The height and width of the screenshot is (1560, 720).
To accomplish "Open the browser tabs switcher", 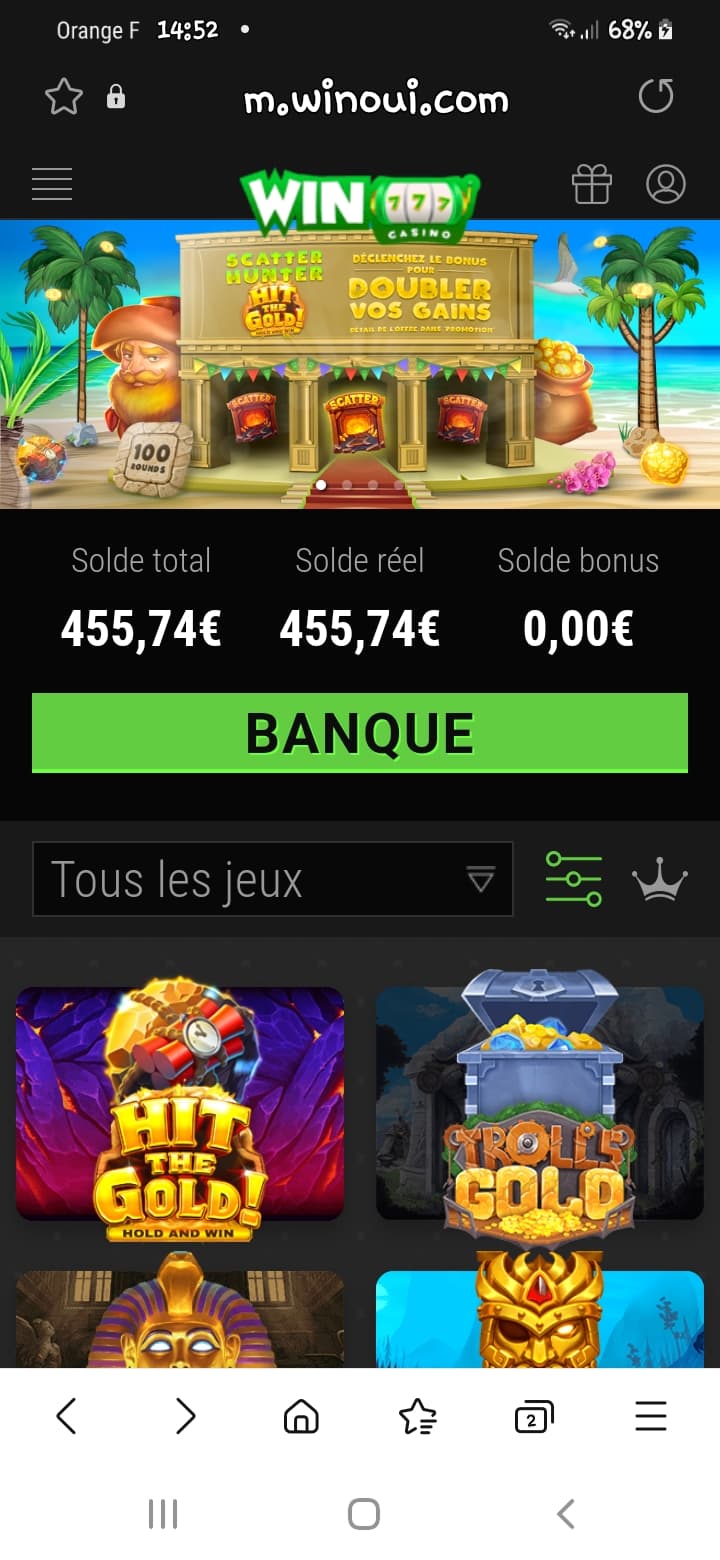I will pos(534,1416).
